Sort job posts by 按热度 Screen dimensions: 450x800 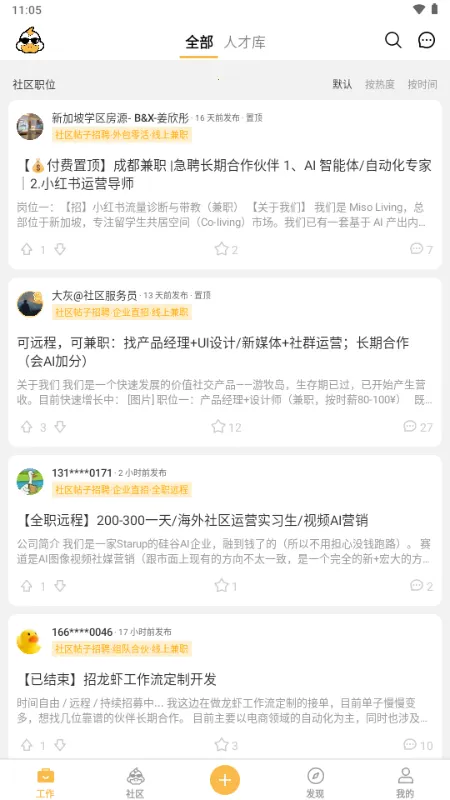380,84
